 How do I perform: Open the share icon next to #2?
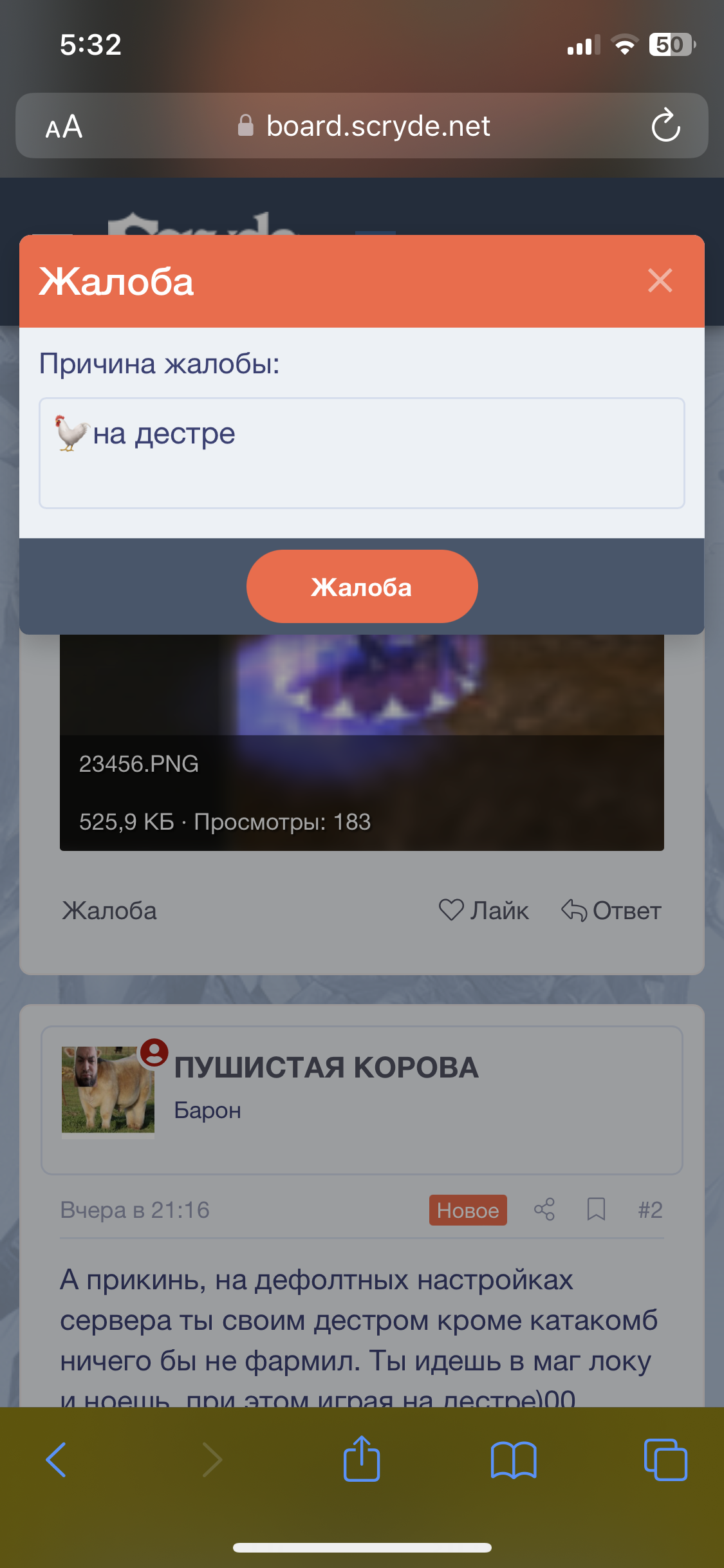[545, 1209]
